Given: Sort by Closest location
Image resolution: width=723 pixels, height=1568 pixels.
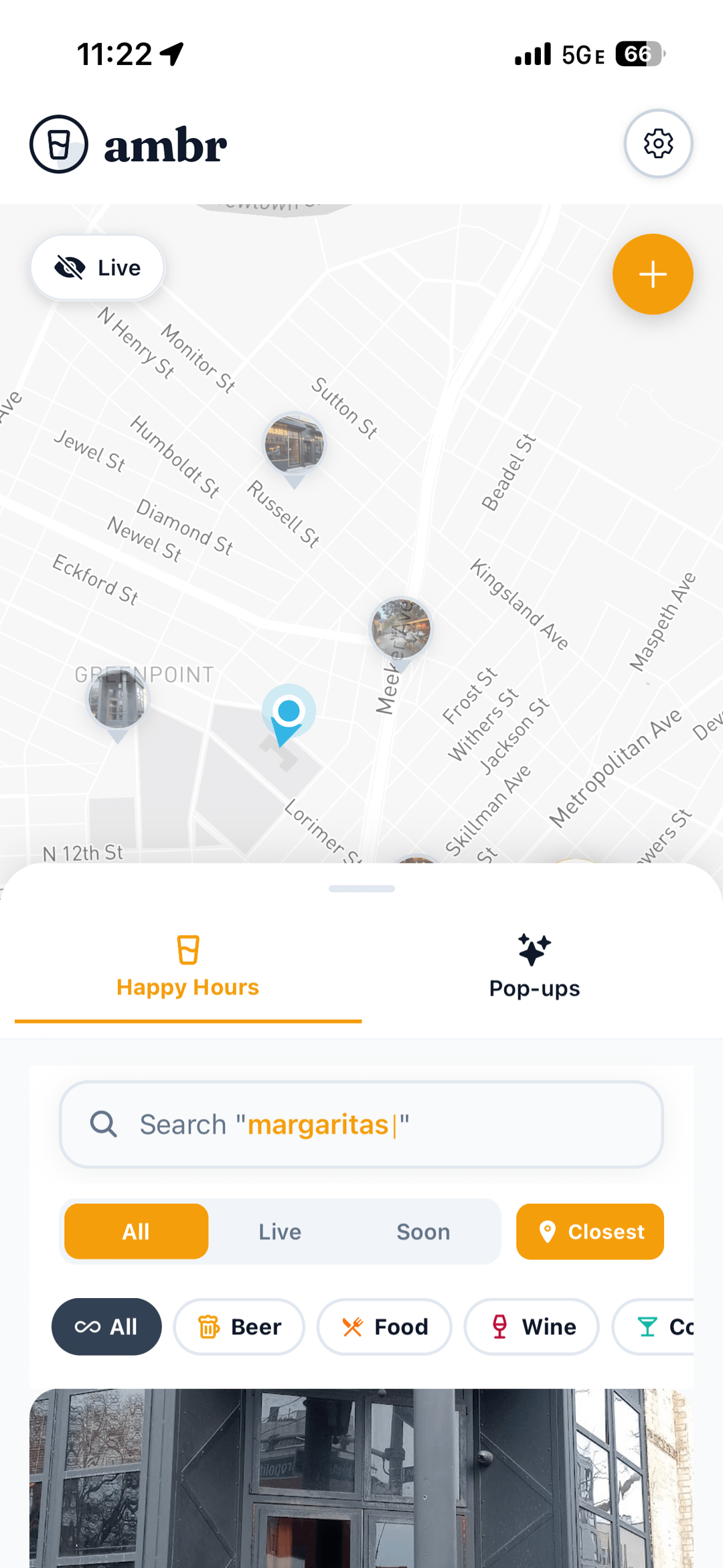Looking at the screenshot, I should coord(590,1232).
